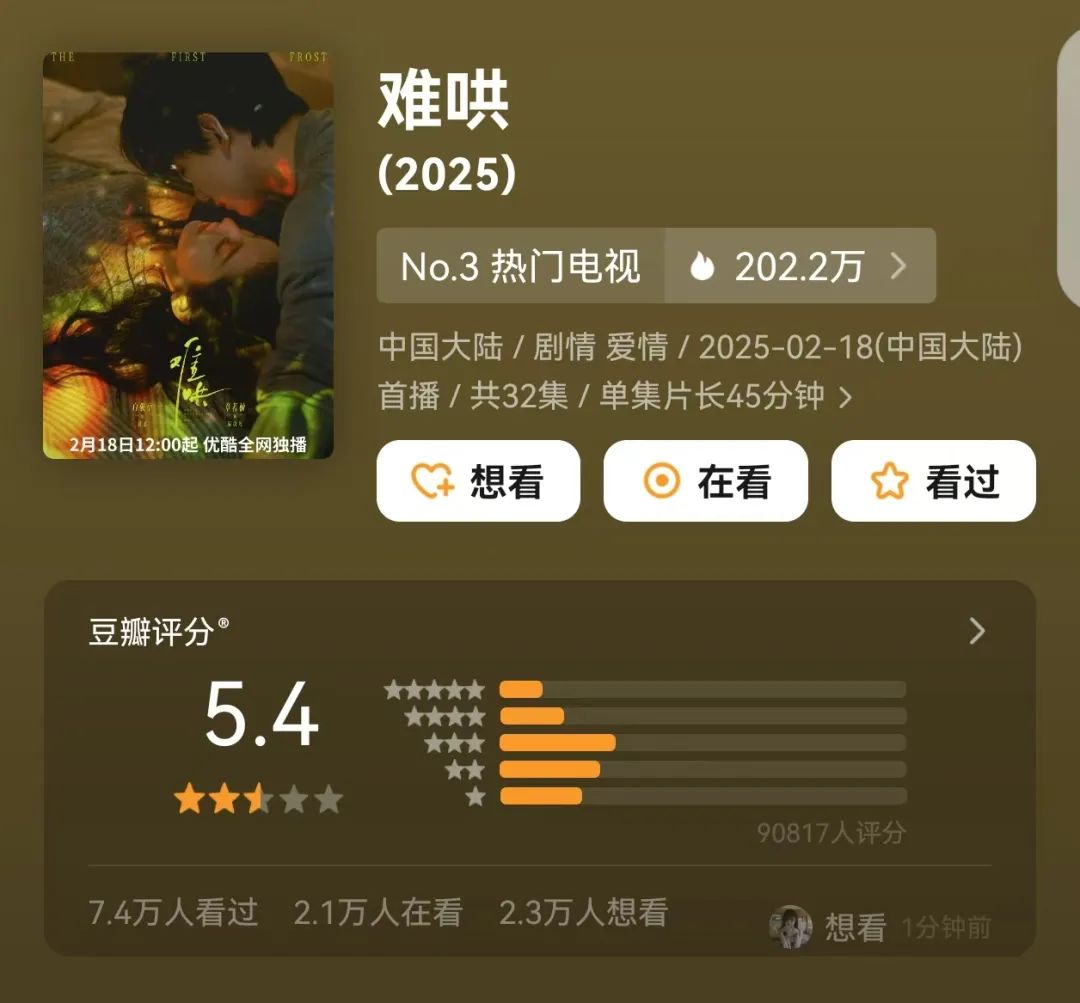Open the 豆瓣评分 rating details chevron

(x=977, y=631)
